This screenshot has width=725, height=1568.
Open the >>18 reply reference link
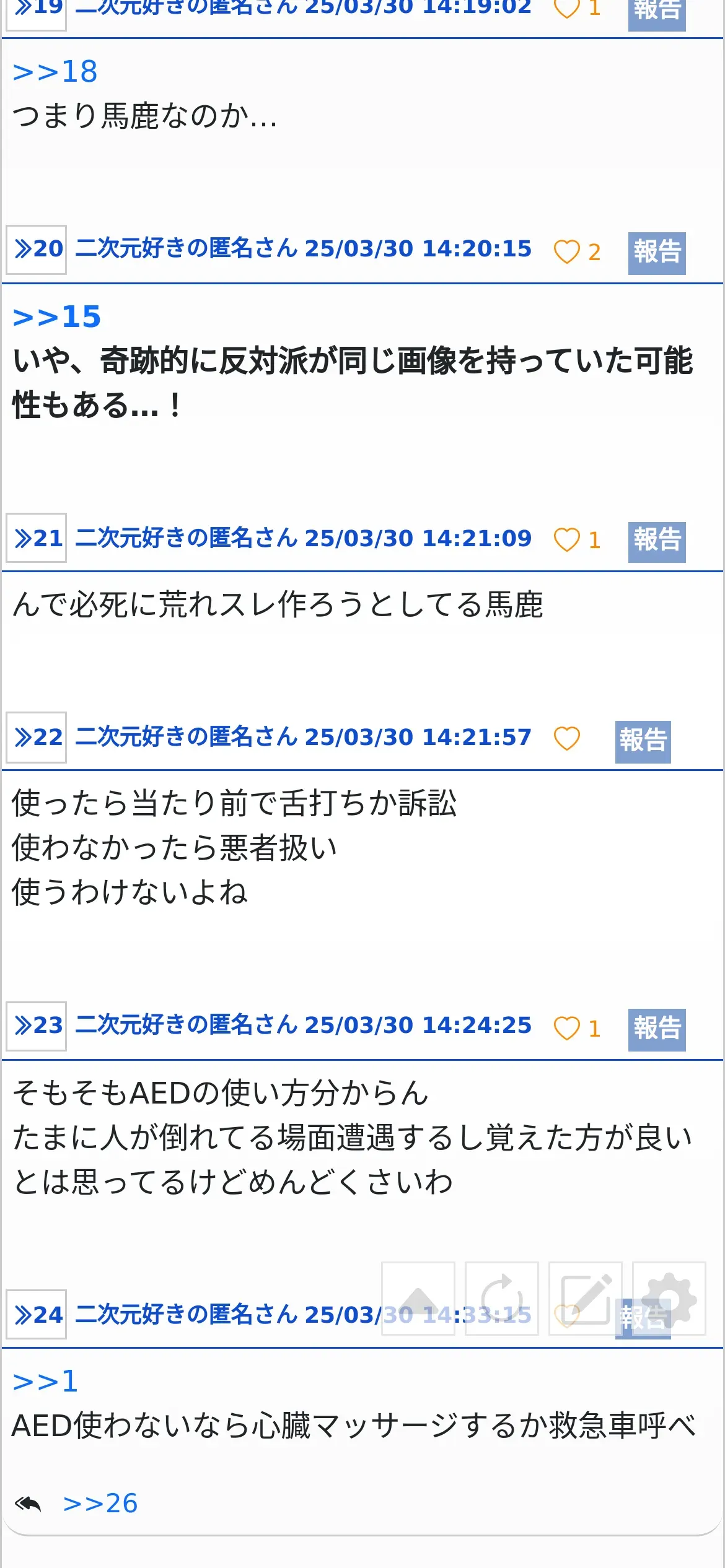point(55,72)
